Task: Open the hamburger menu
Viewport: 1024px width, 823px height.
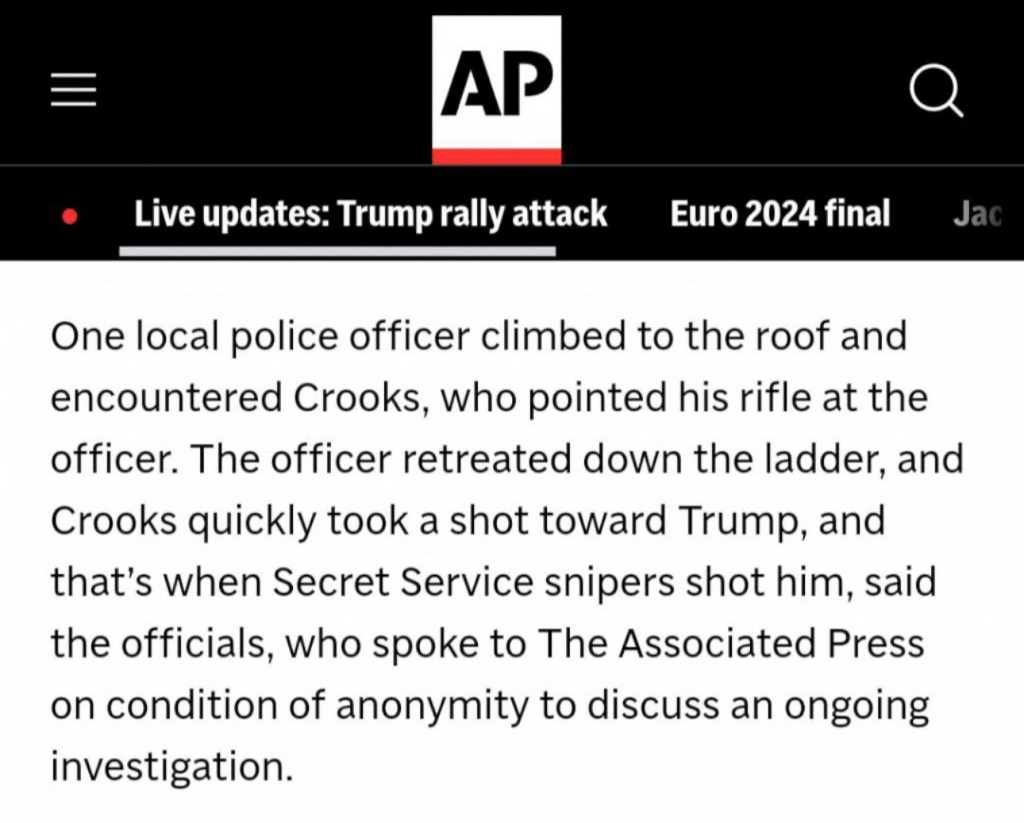Action: coord(74,93)
